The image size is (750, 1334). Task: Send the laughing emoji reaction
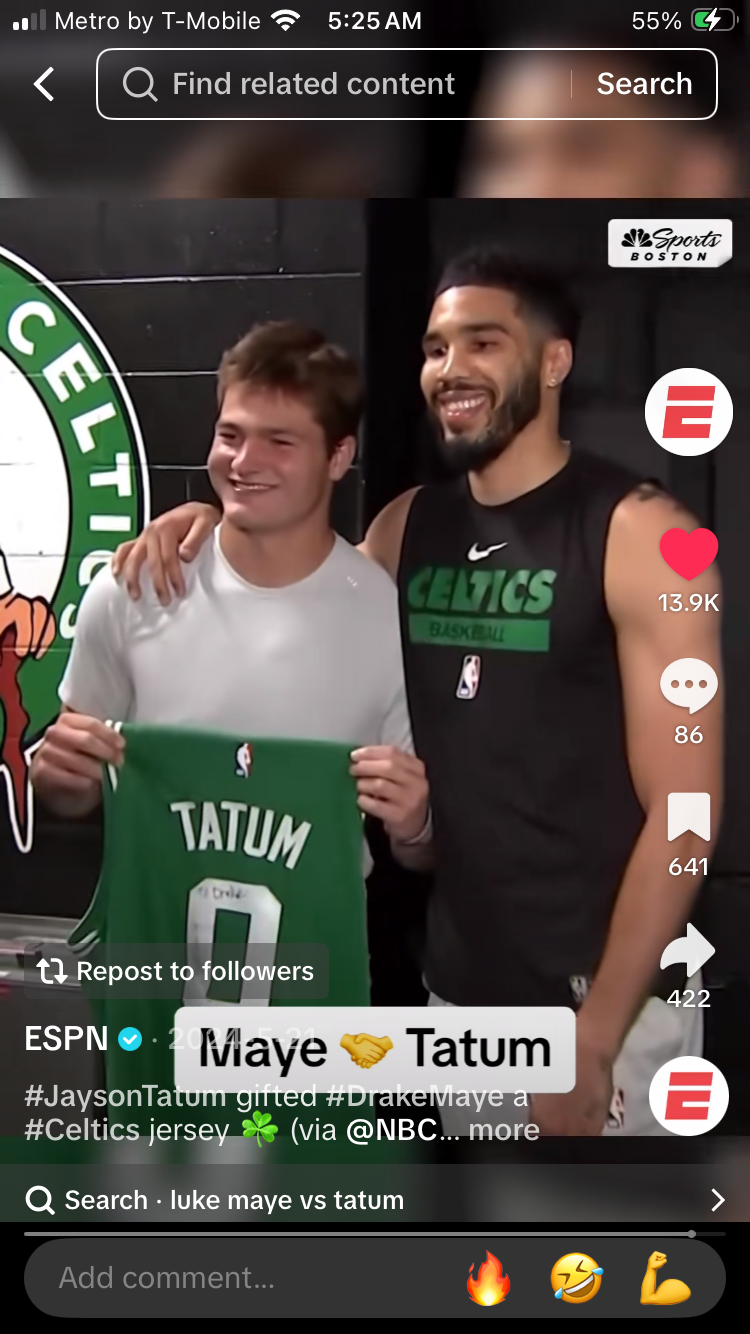coord(577,1278)
